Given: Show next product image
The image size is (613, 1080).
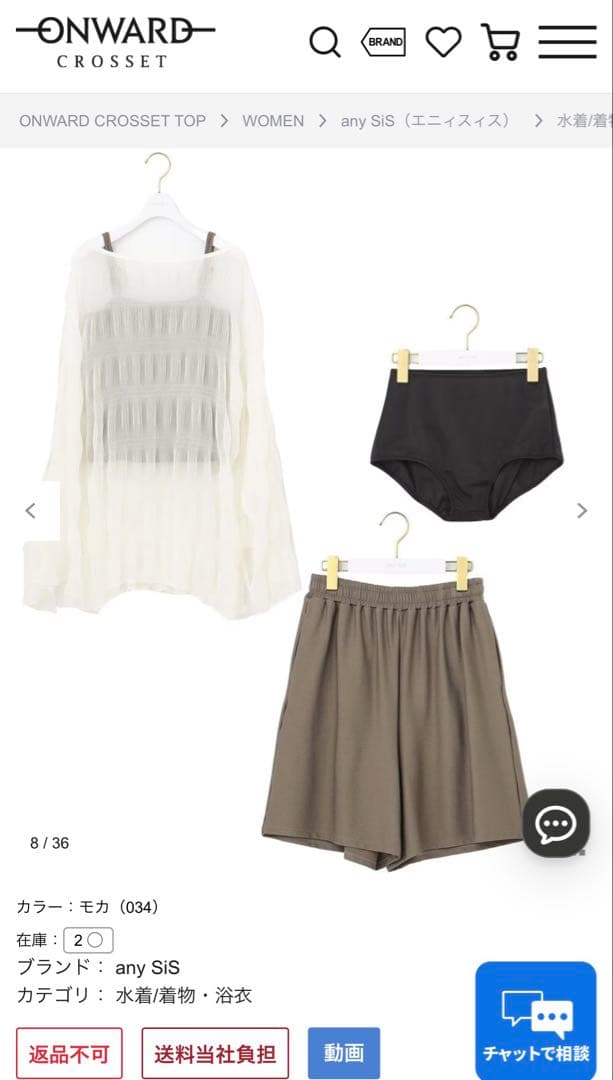Looking at the screenshot, I should [582, 511].
